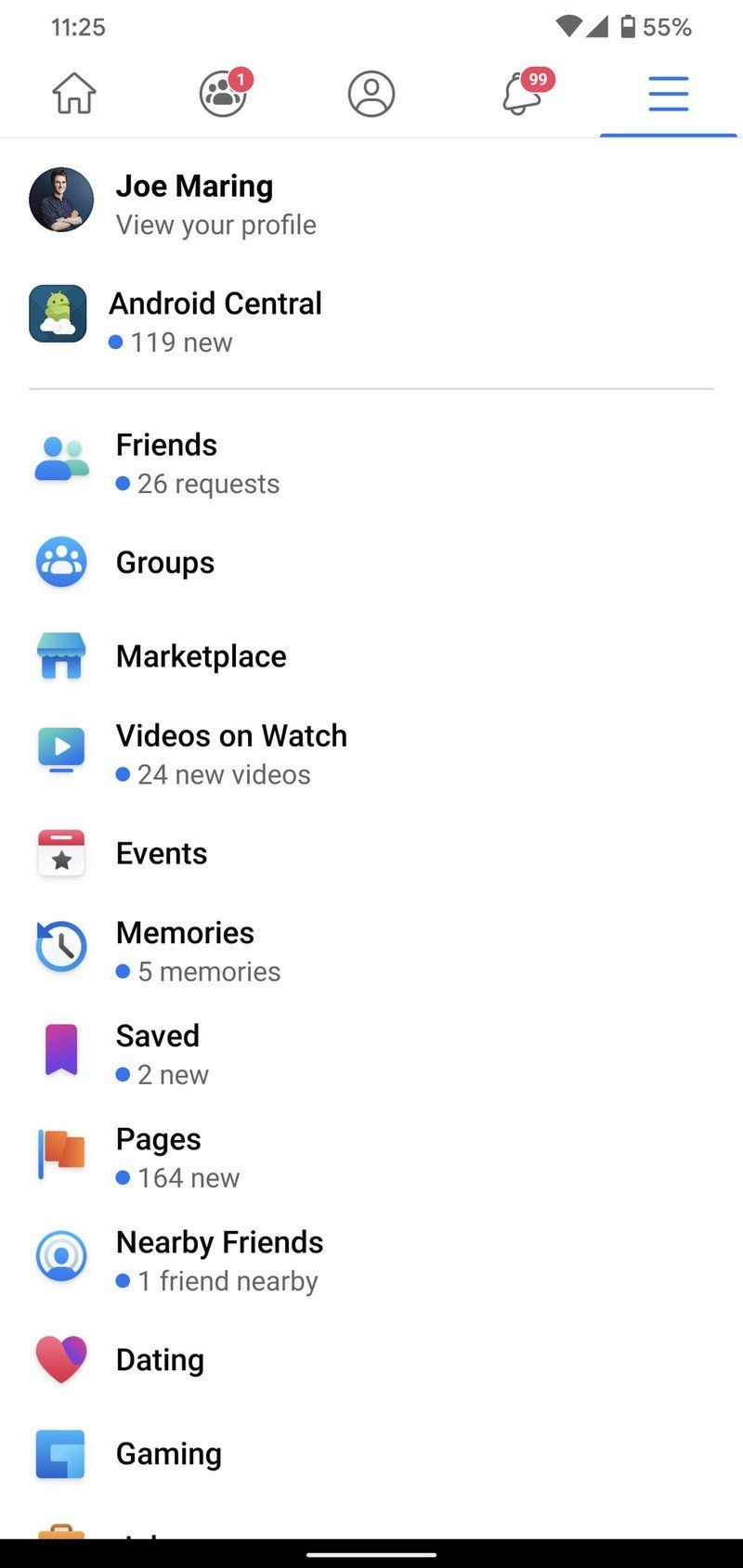The image size is (743, 1568).
Task: Click the Dating heart icon
Action: point(60,1359)
